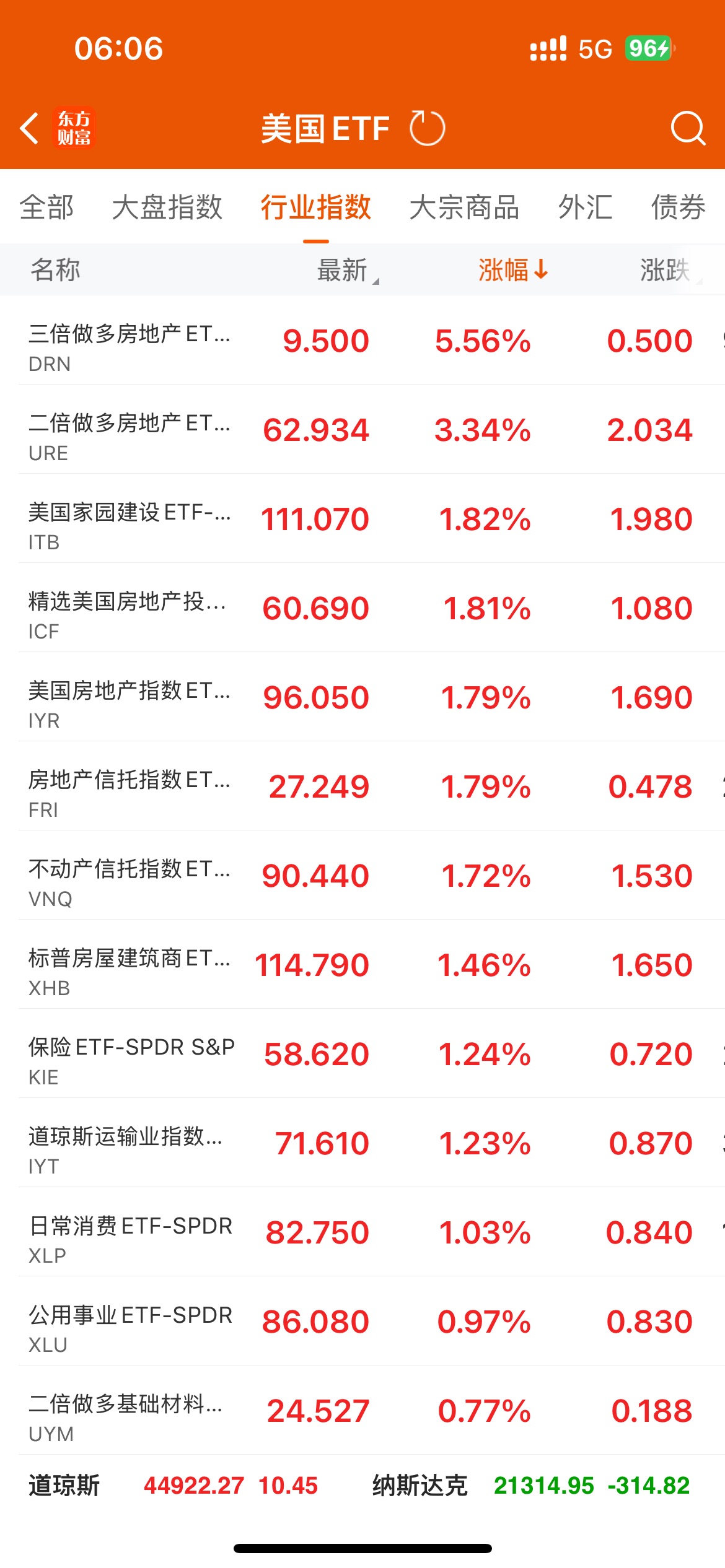
Task: Open the XHB ETF row
Action: tap(362, 964)
